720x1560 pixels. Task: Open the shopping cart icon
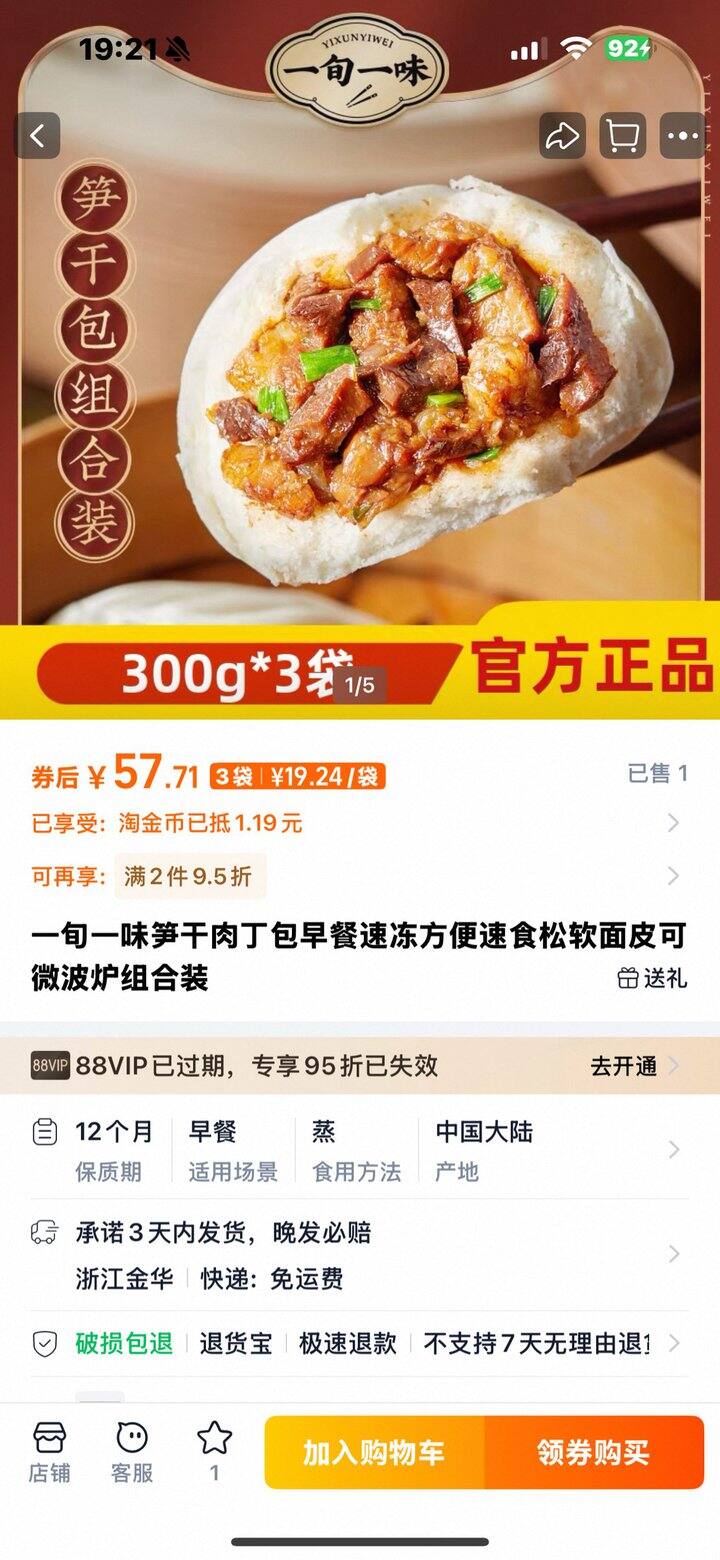coord(622,136)
